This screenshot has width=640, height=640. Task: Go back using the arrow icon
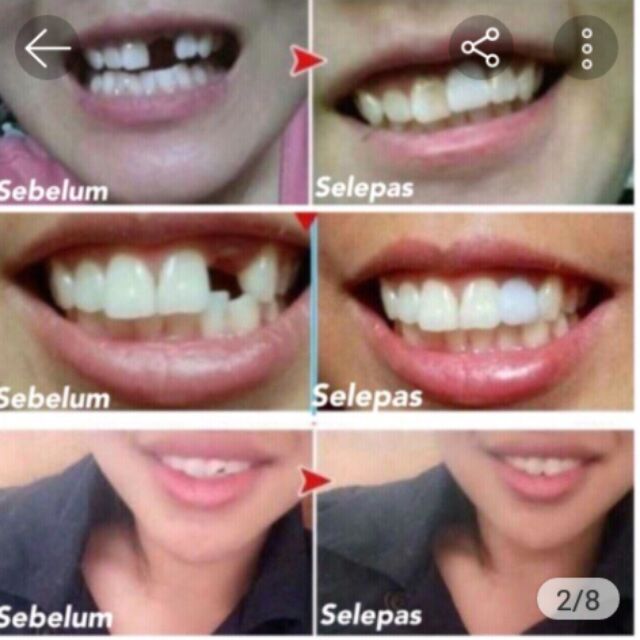click(47, 47)
